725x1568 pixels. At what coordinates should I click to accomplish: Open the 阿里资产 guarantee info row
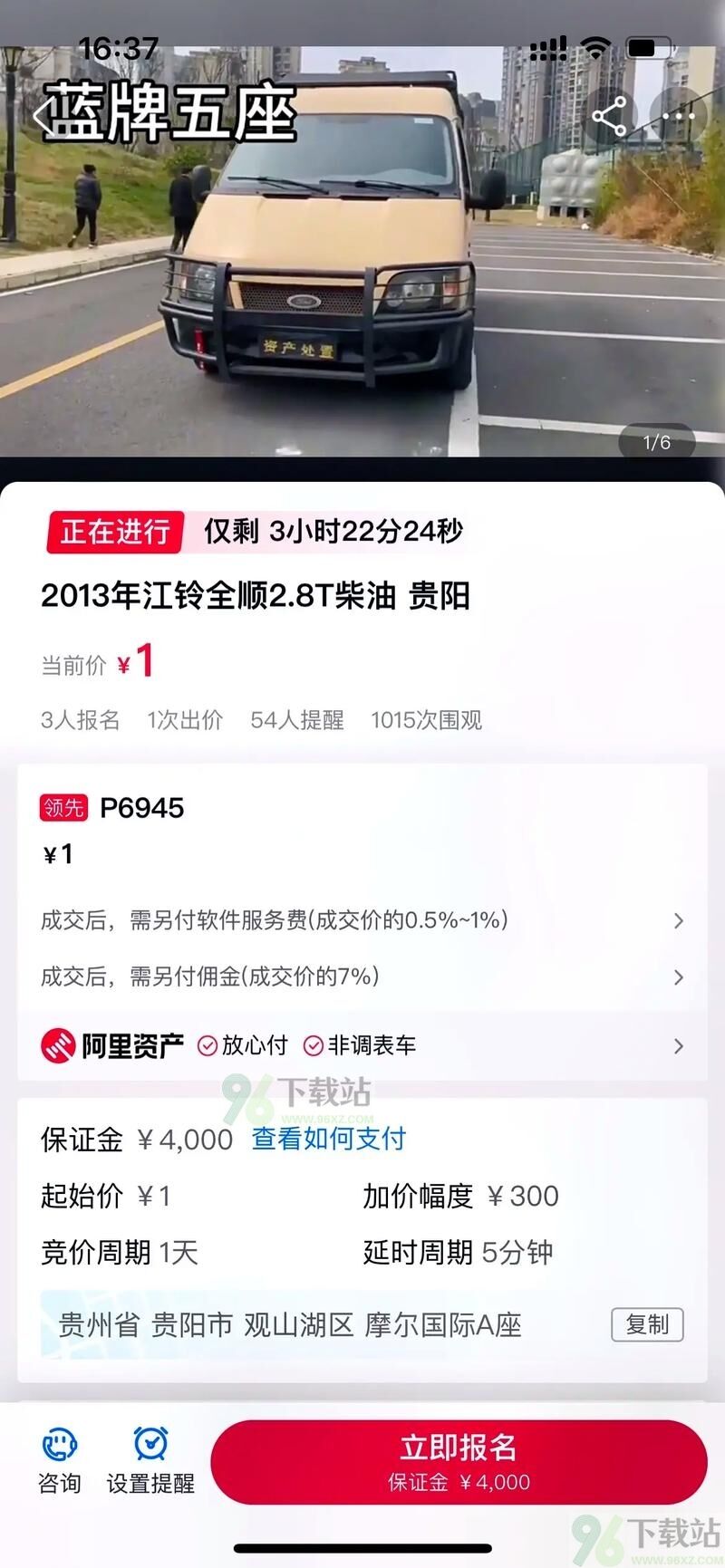362,1045
